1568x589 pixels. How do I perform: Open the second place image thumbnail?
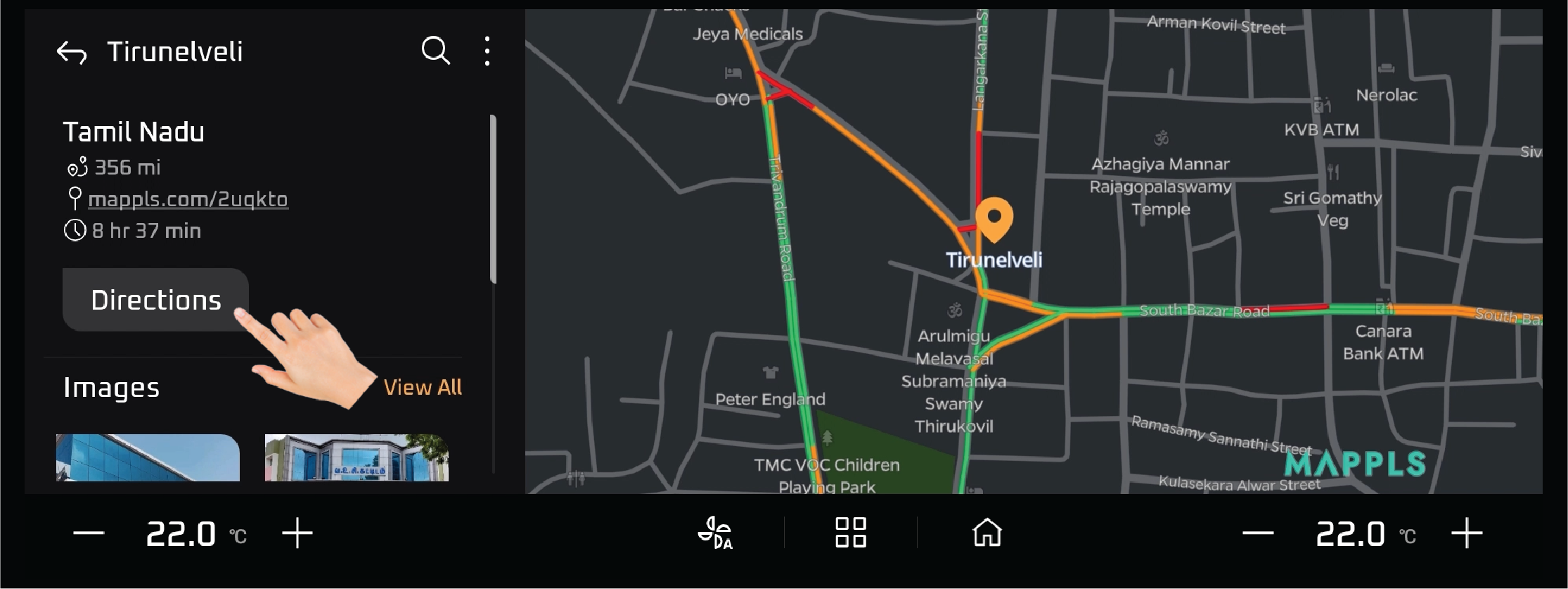(x=356, y=458)
